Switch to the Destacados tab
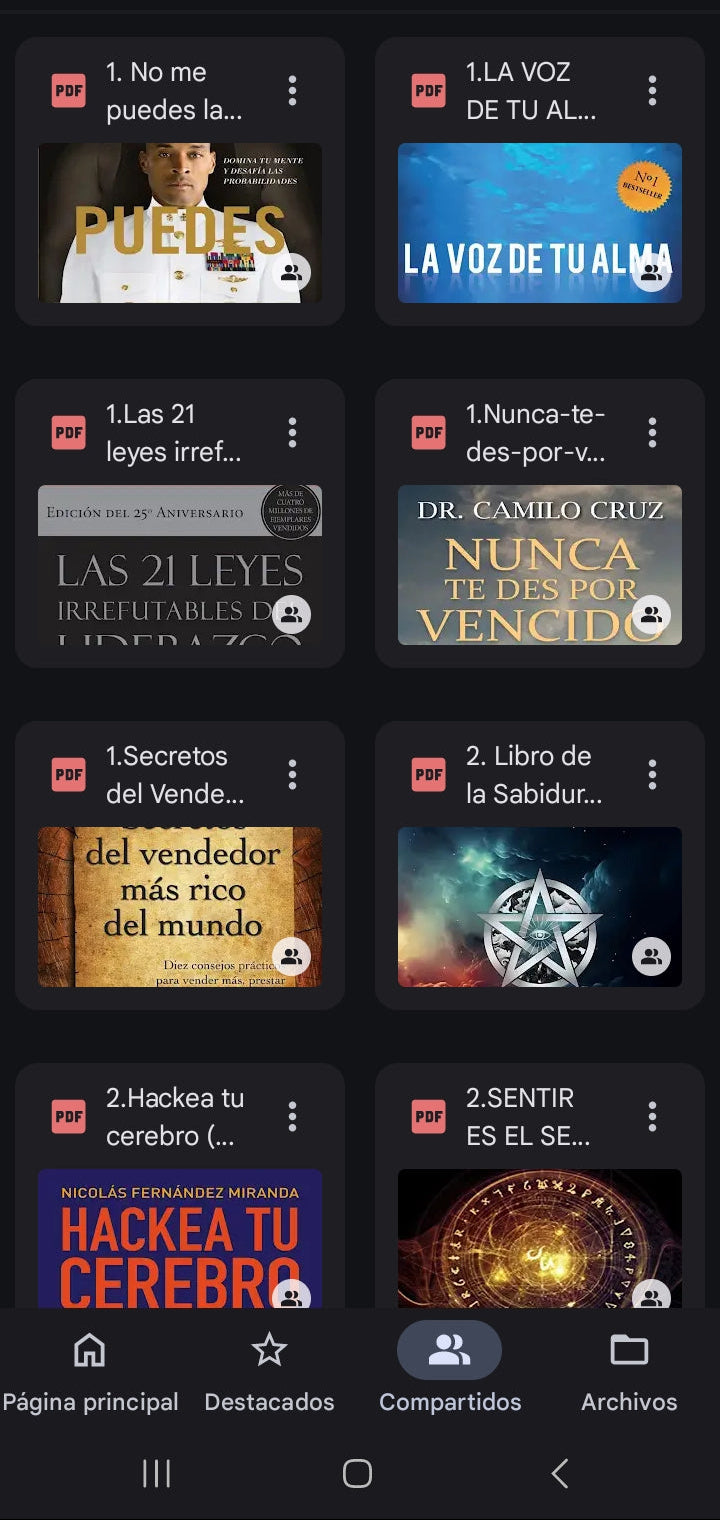720x1520 pixels. coord(269,1372)
